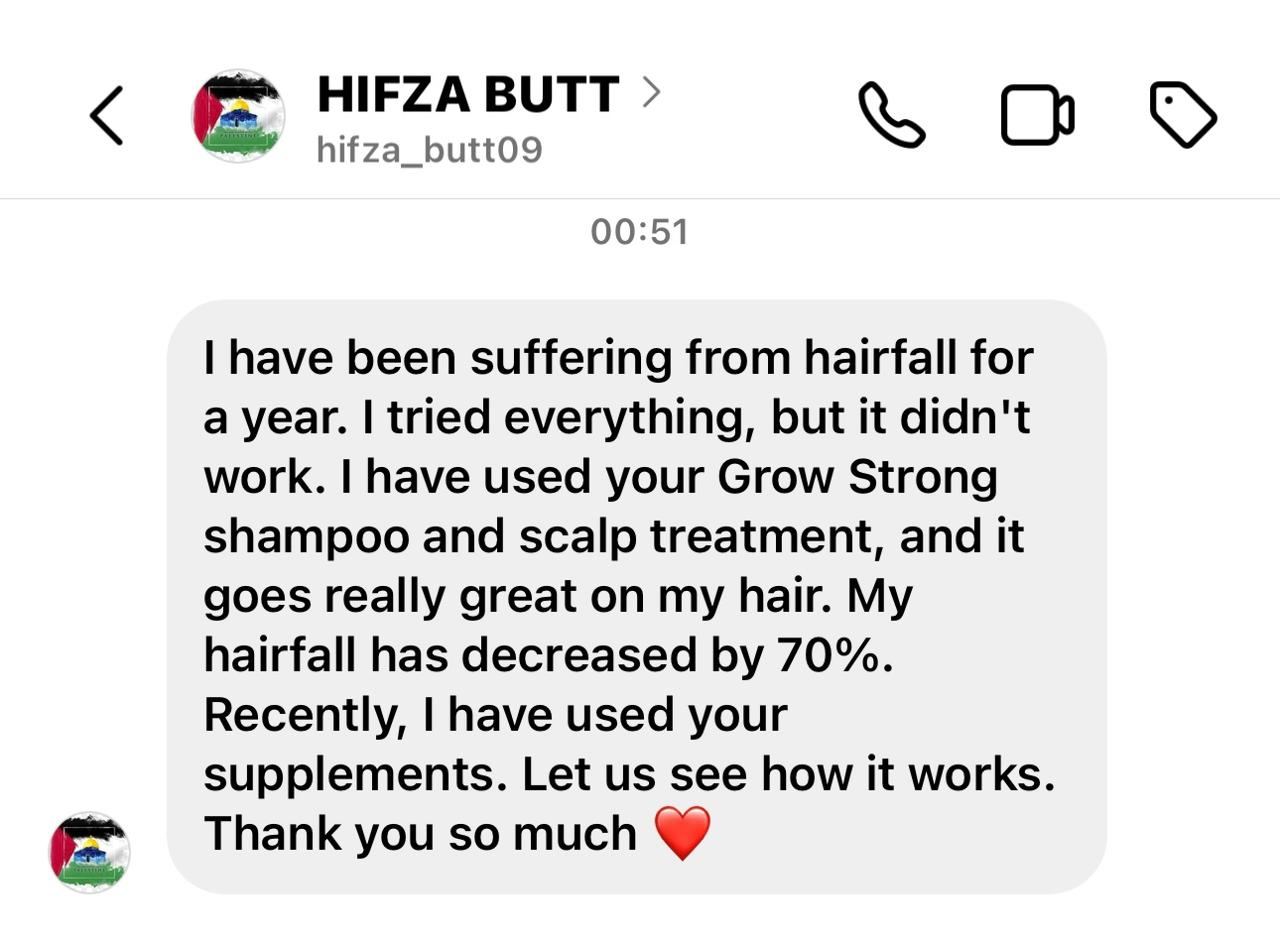The image size is (1280, 936).
Task: Start a video call with HIFZA BUTT
Action: [1037, 115]
